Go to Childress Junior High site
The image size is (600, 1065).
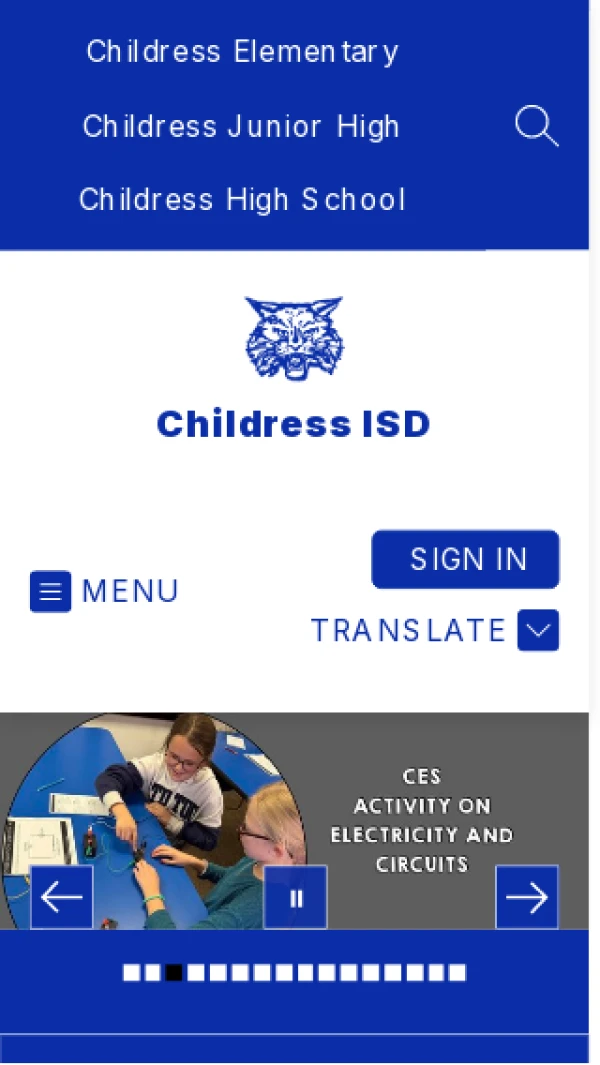point(241,127)
